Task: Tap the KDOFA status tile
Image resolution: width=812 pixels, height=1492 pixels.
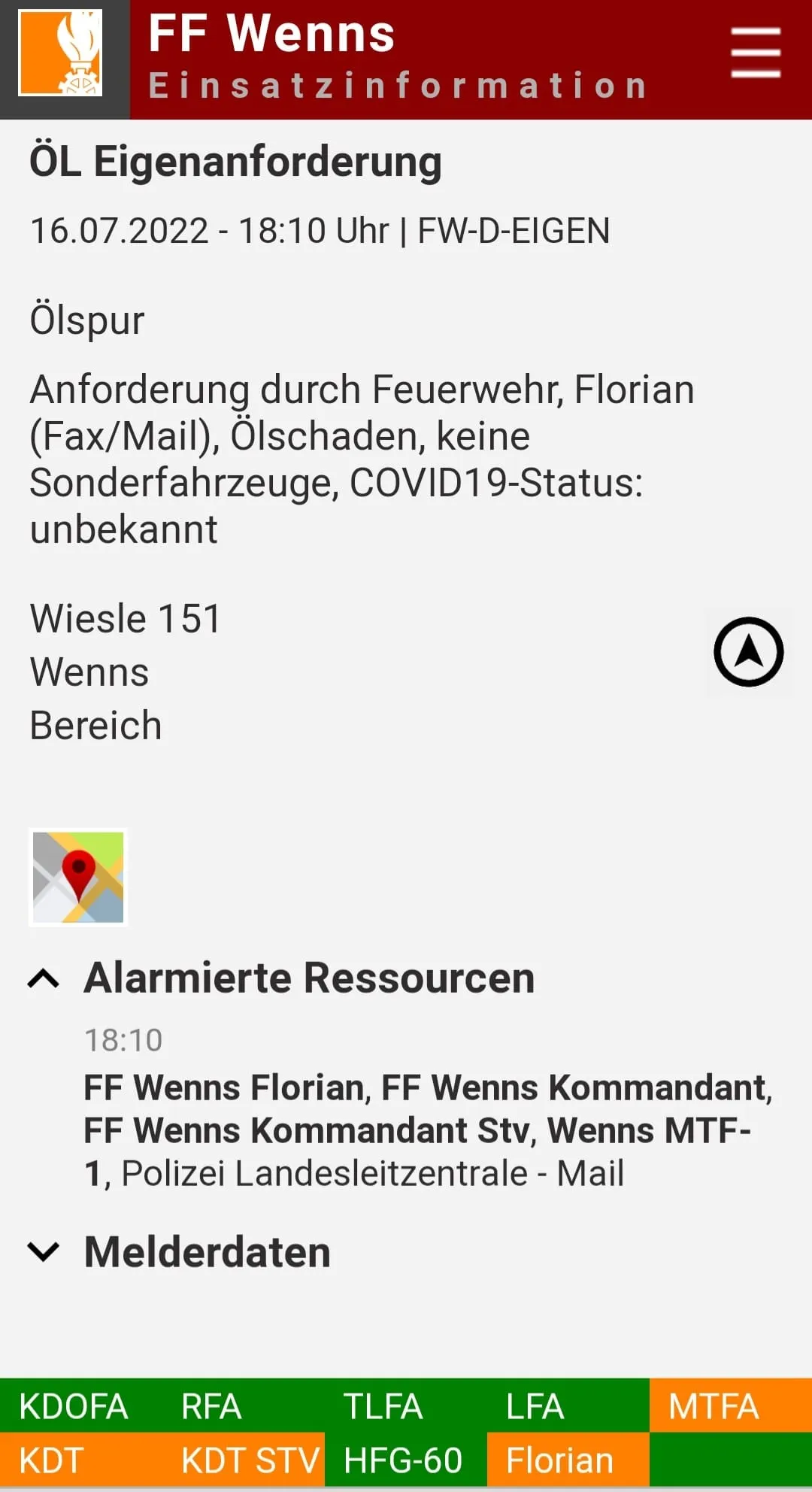Action: (x=80, y=1406)
